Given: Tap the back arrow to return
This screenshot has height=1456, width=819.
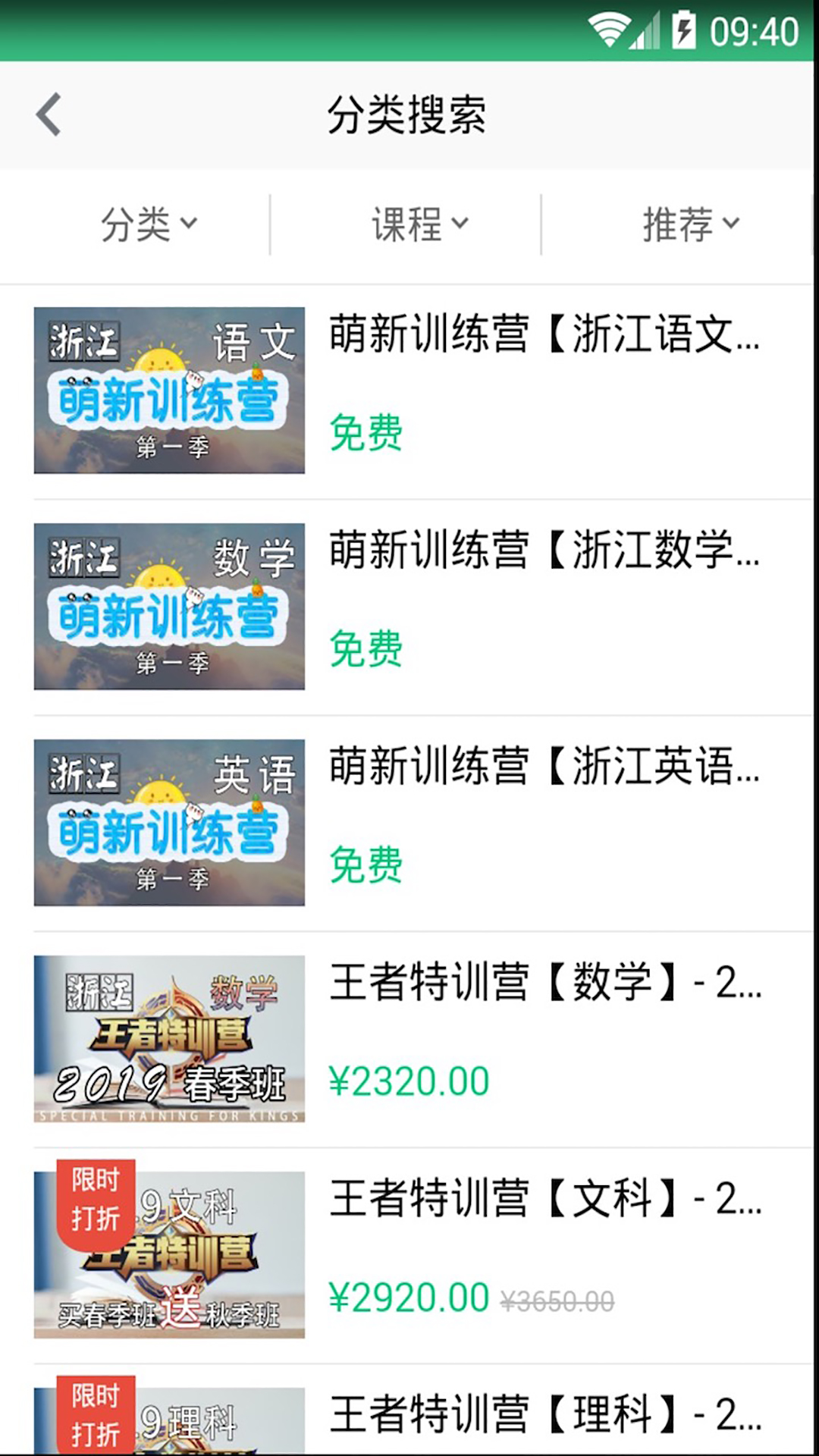Looking at the screenshot, I should coord(48,115).
